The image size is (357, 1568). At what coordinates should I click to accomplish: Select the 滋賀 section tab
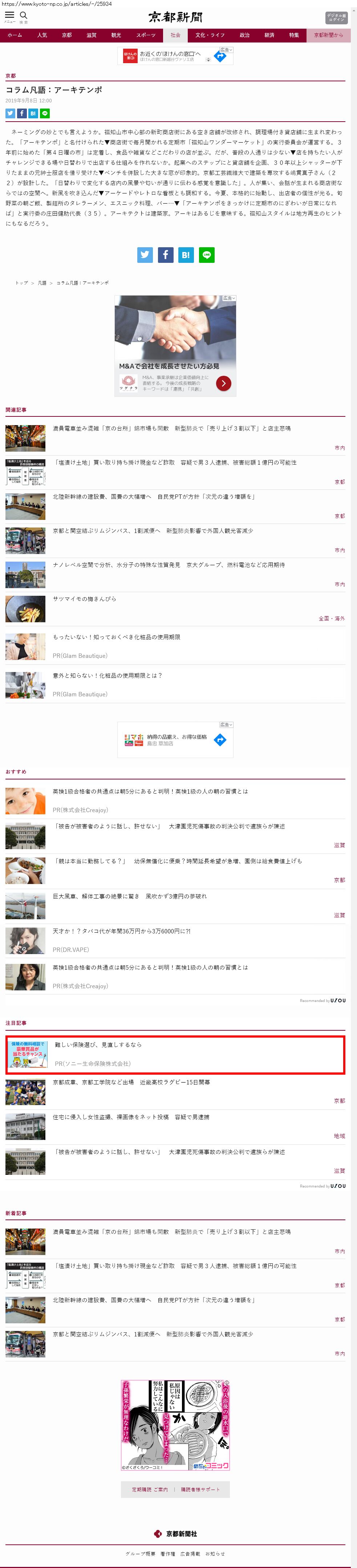(92, 35)
